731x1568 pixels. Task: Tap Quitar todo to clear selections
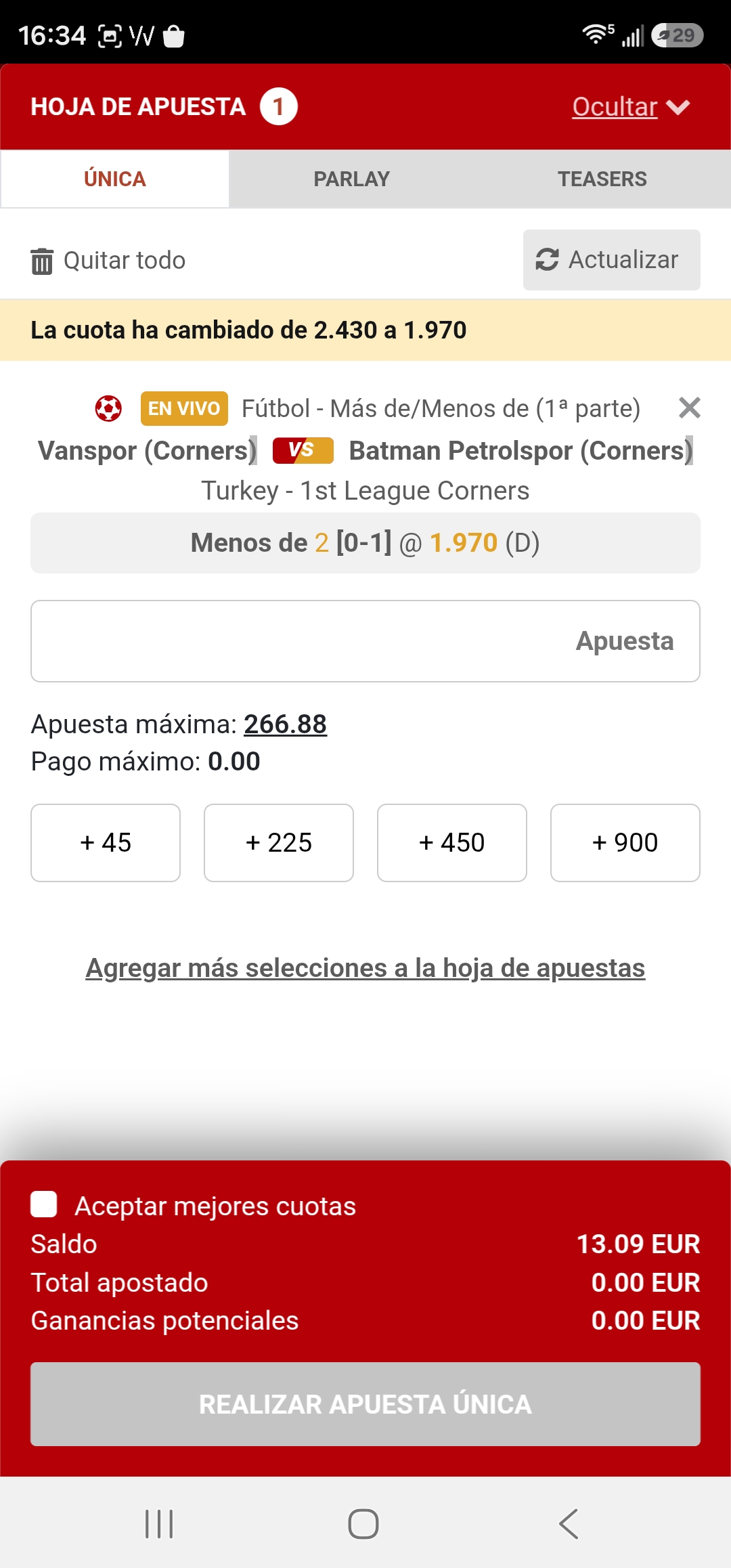108,261
